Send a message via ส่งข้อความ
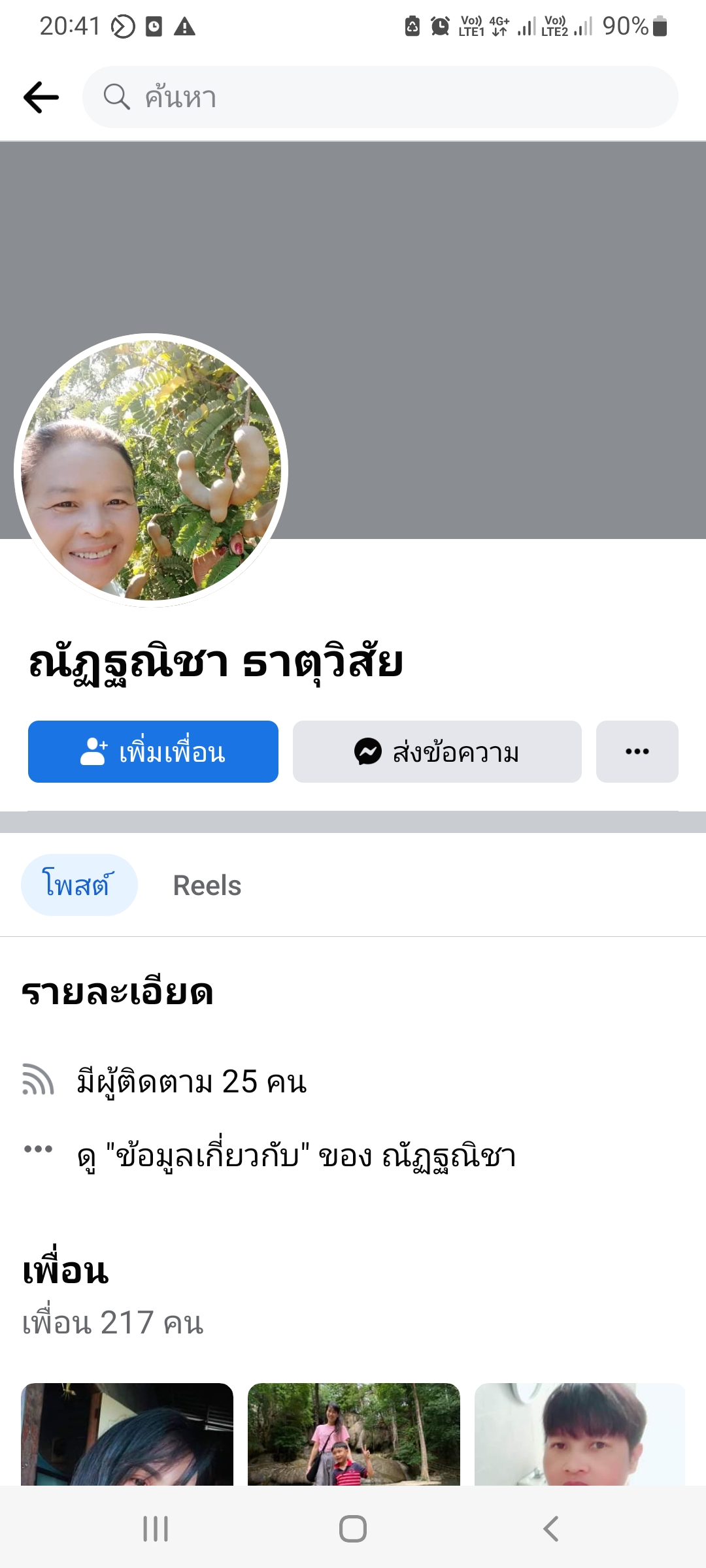This screenshot has width=706, height=1568. (x=437, y=752)
